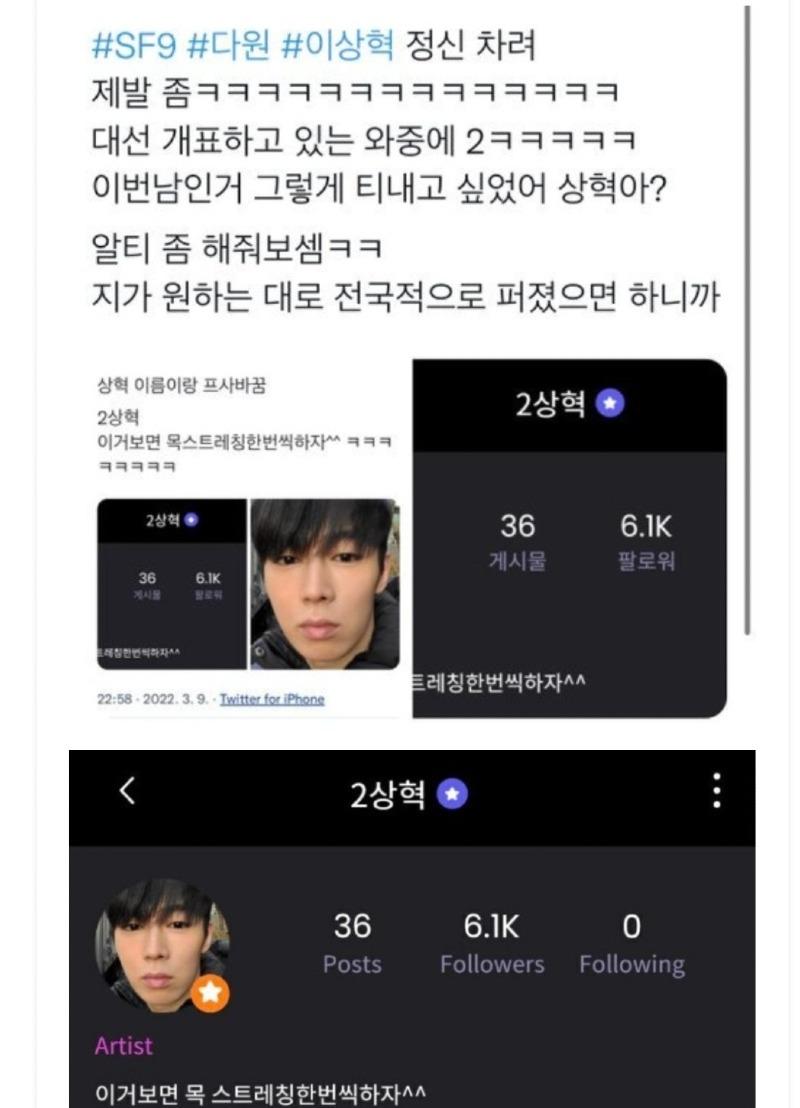Open the 6.1K Followers list
The height and width of the screenshot is (1108, 800).
point(492,942)
